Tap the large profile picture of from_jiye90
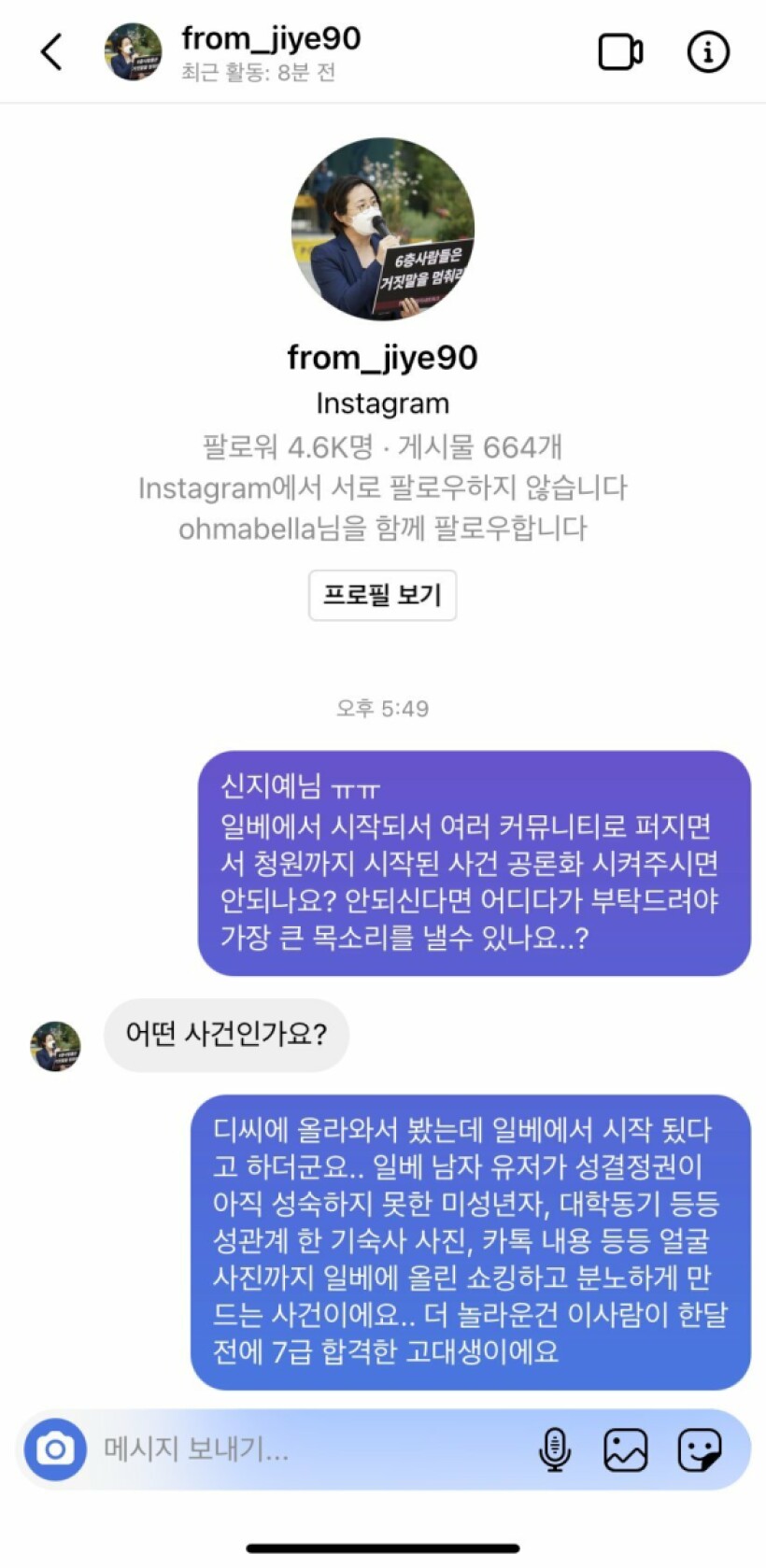 pos(382,230)
